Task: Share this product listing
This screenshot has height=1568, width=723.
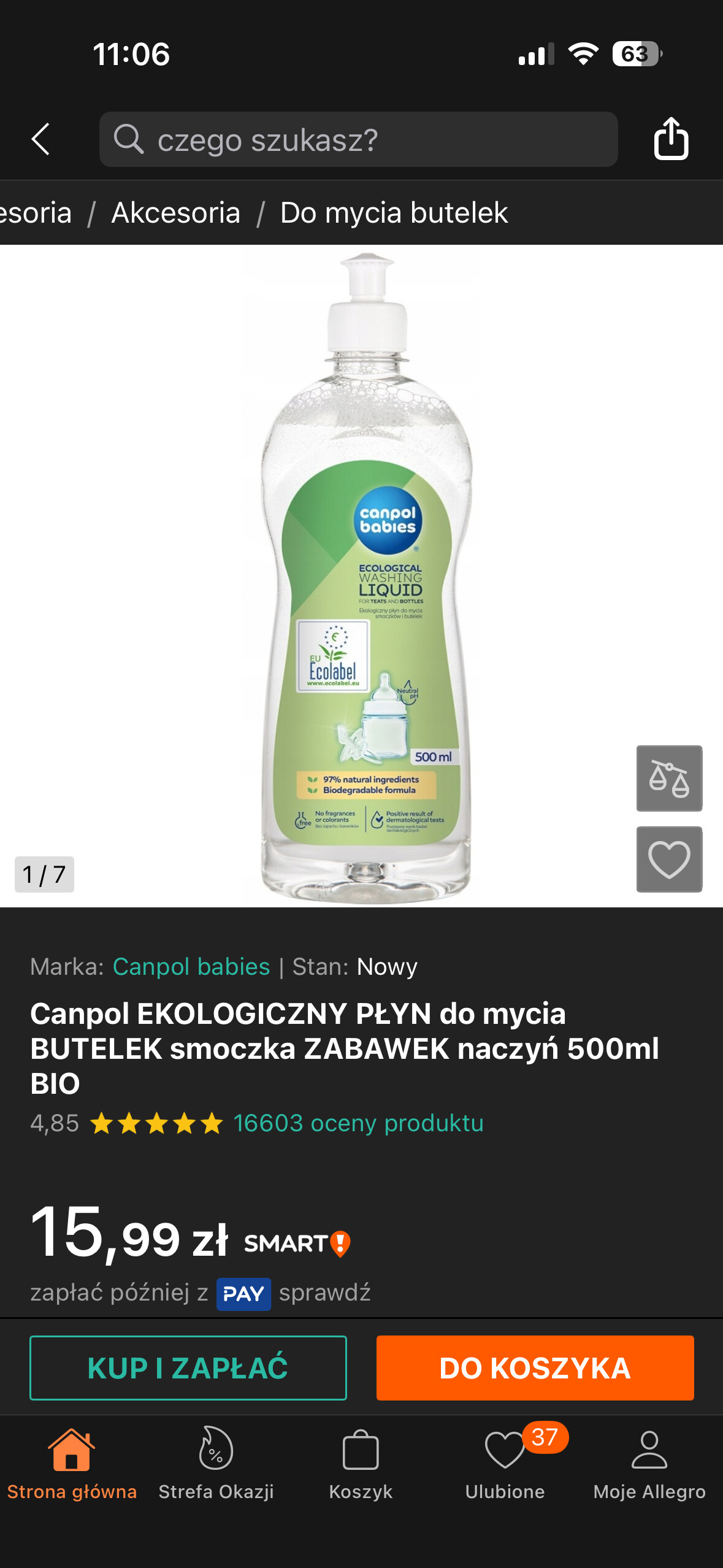Action: 671,139
